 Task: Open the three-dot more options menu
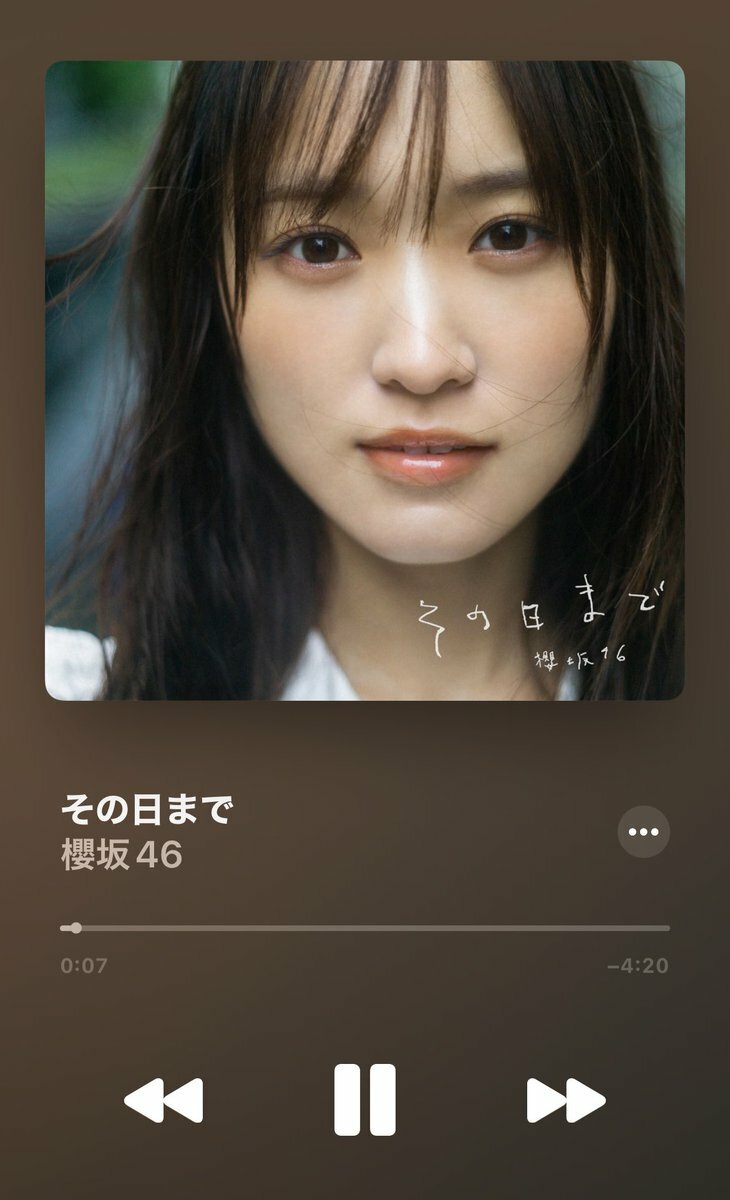[x=643, y=832]
